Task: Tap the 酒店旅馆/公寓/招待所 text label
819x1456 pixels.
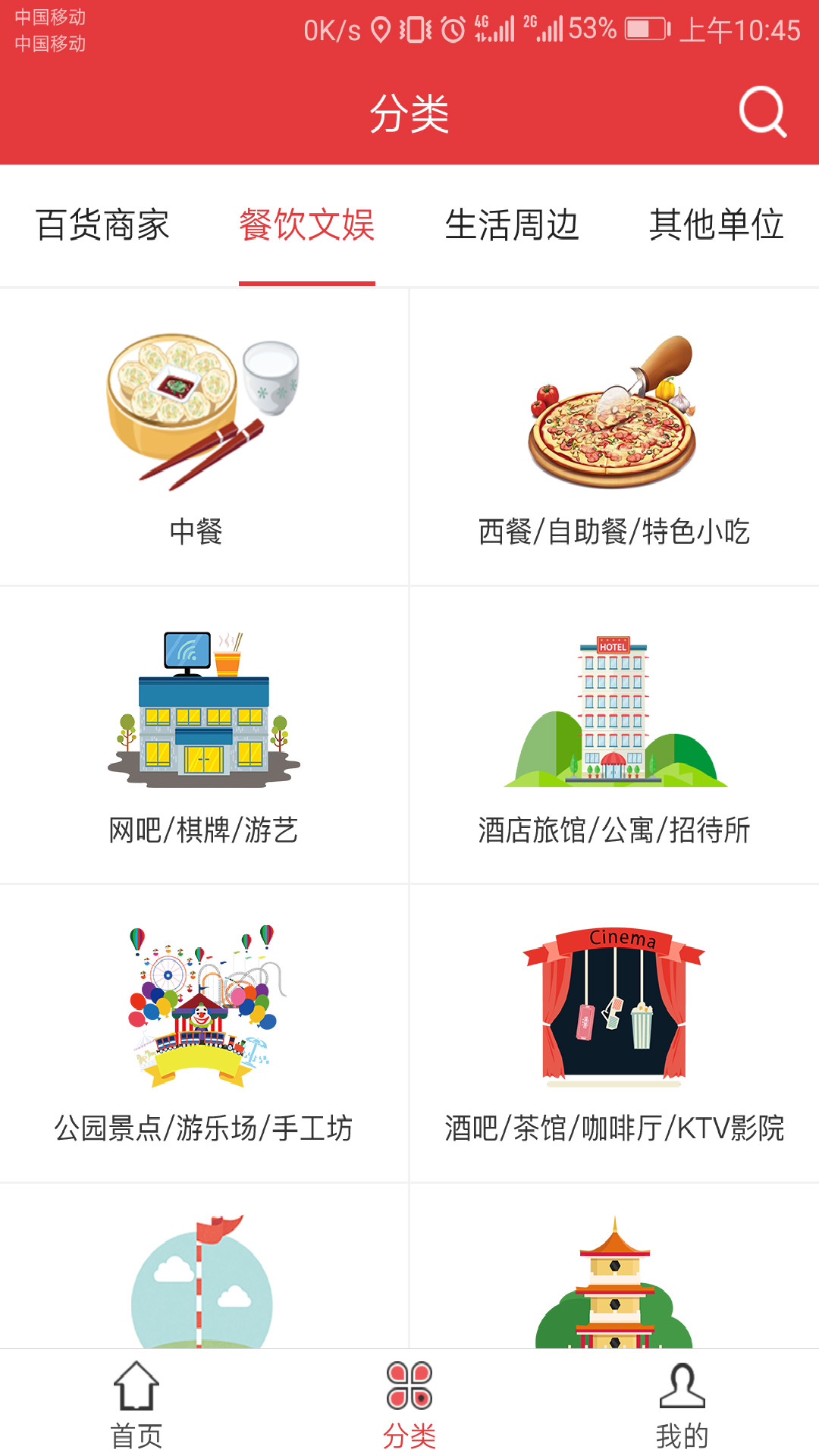Action: click(x=614, y=831)
